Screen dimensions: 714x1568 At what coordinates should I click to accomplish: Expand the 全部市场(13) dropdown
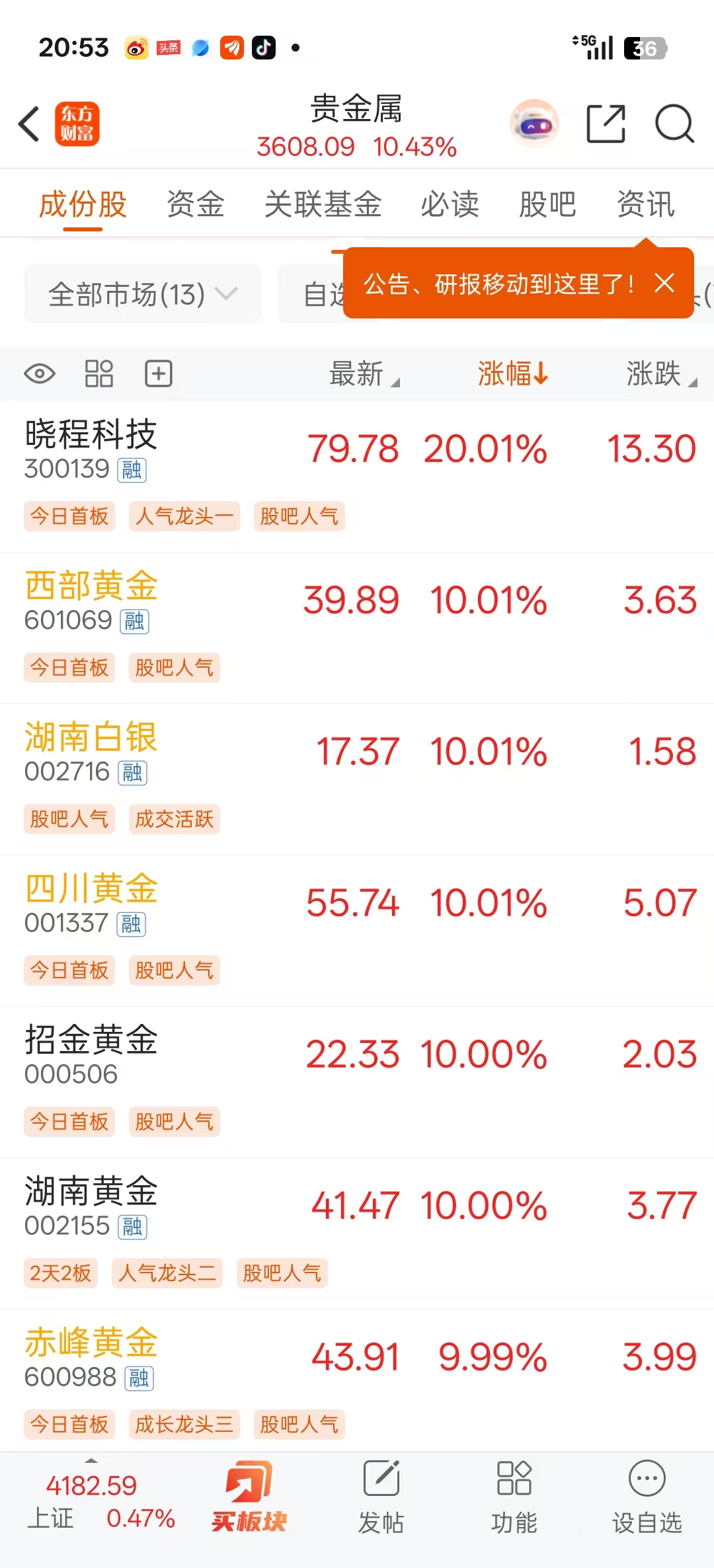(142, 294)
